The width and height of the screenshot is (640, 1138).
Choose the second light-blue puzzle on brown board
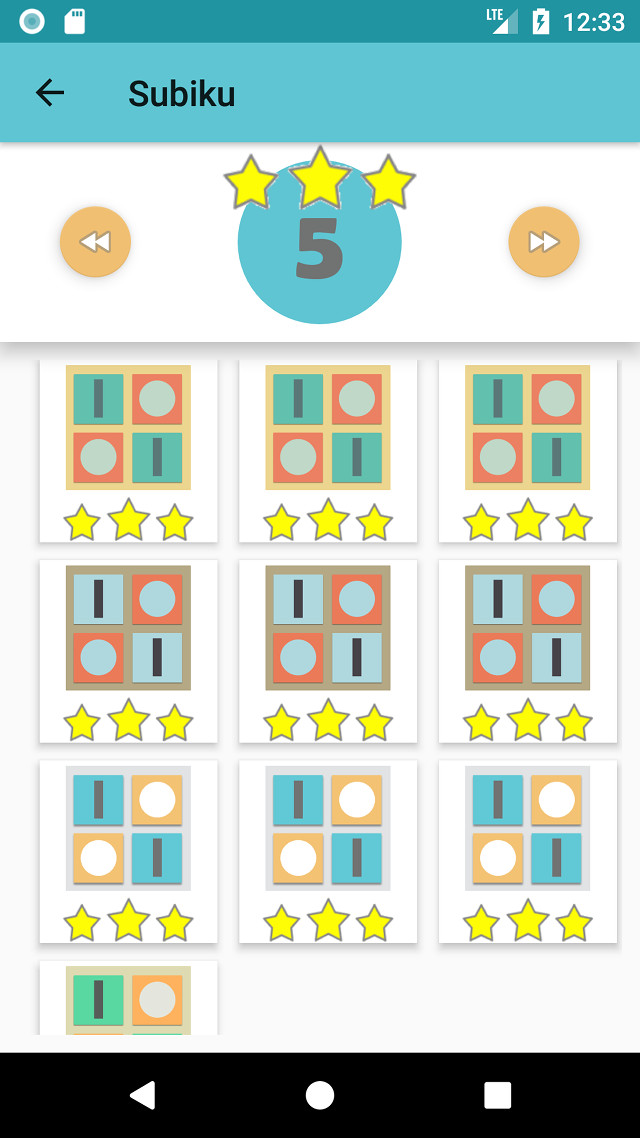328,628
